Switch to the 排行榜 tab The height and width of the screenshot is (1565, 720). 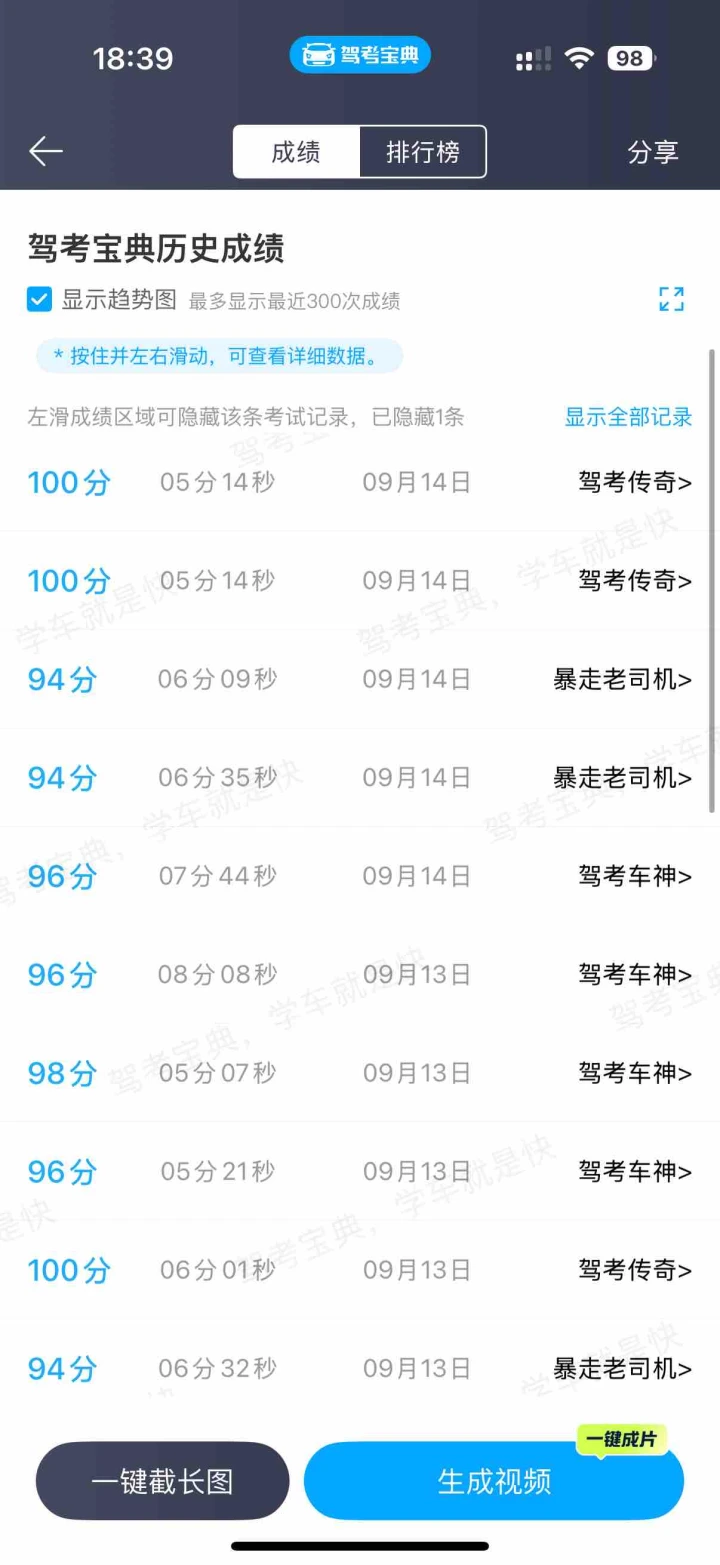pos(422,152)
